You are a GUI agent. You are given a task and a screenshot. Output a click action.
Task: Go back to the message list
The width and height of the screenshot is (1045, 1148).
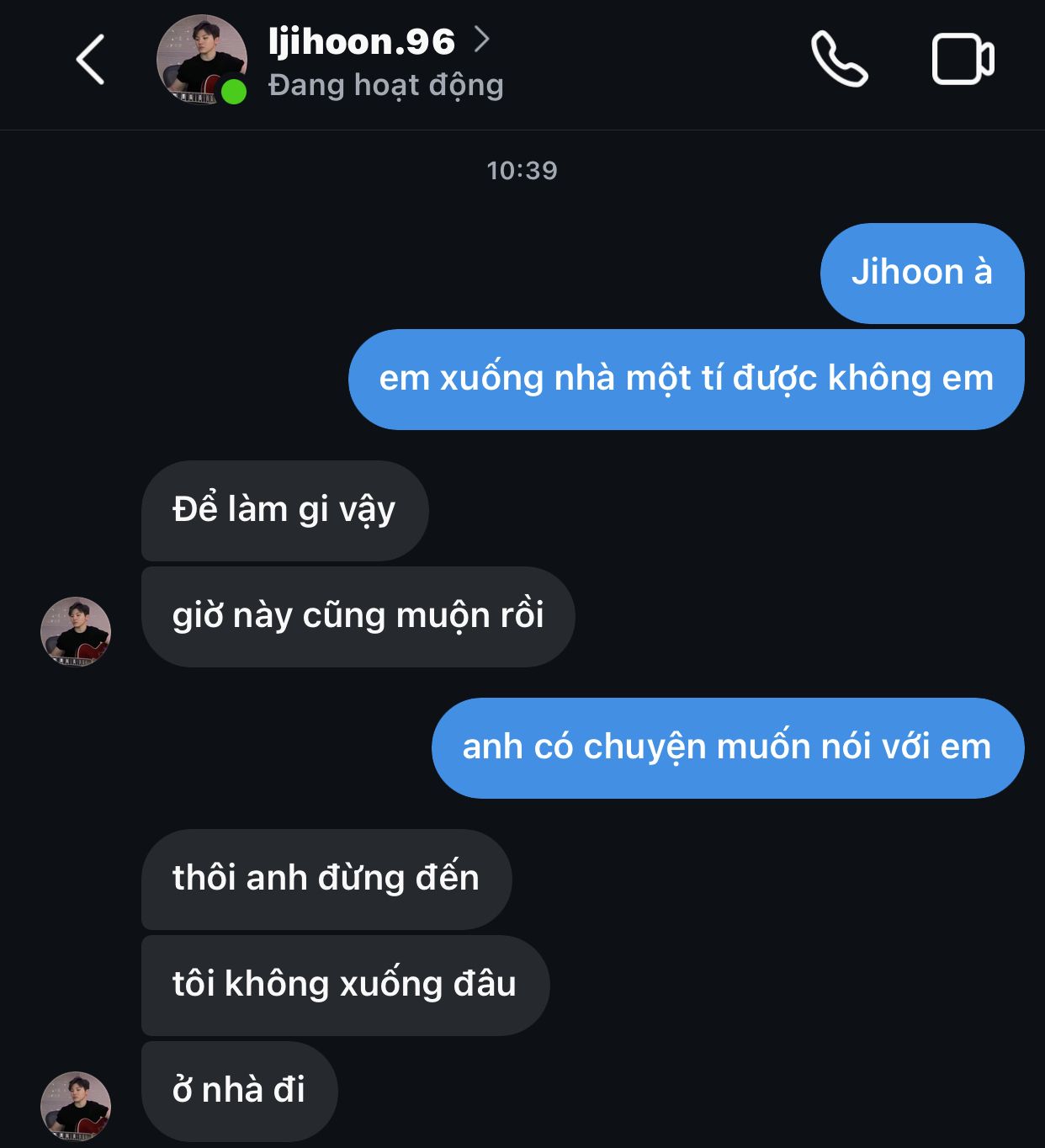point(91,60)
